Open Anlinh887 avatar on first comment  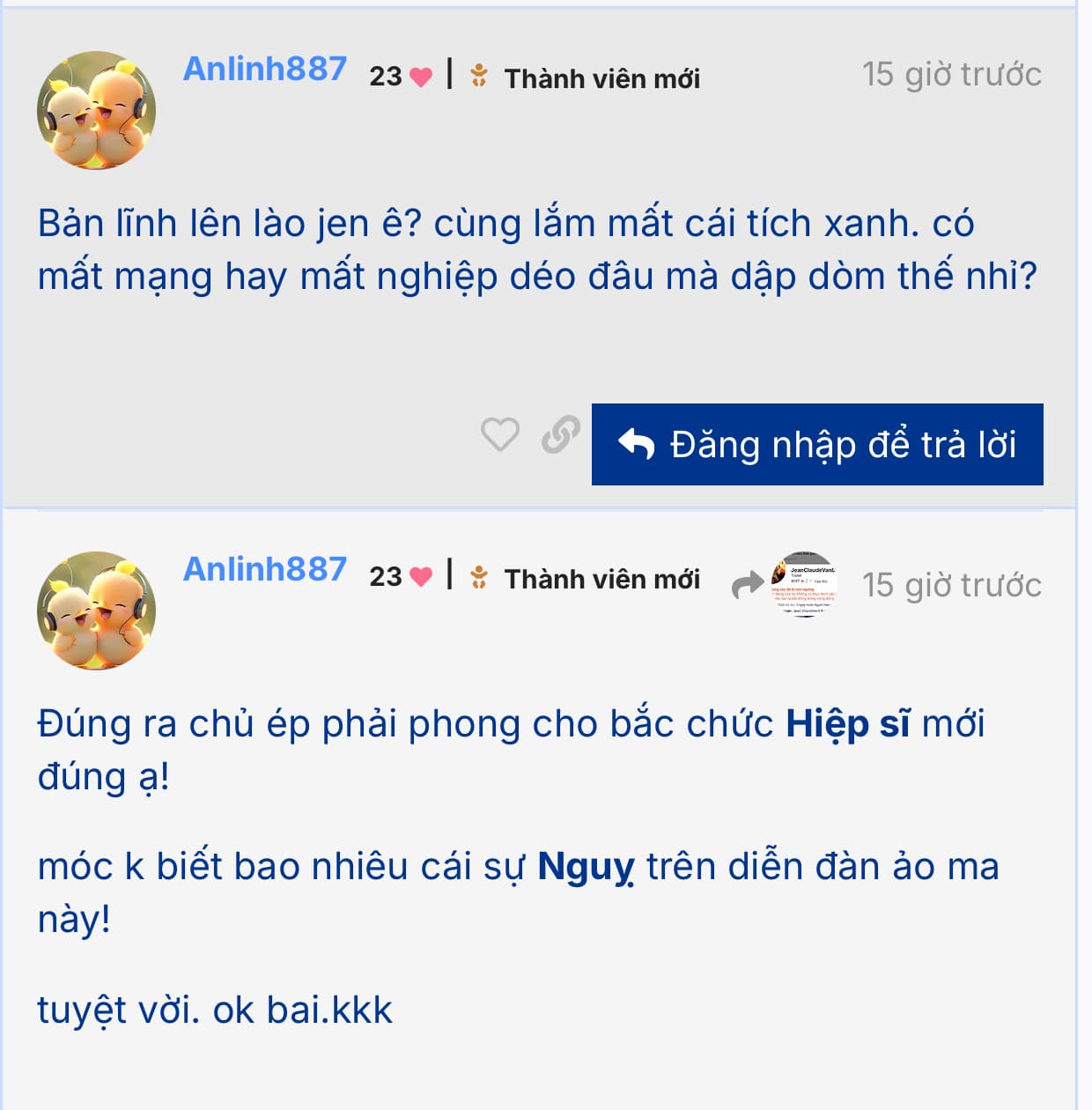click(x=96, y=110)
